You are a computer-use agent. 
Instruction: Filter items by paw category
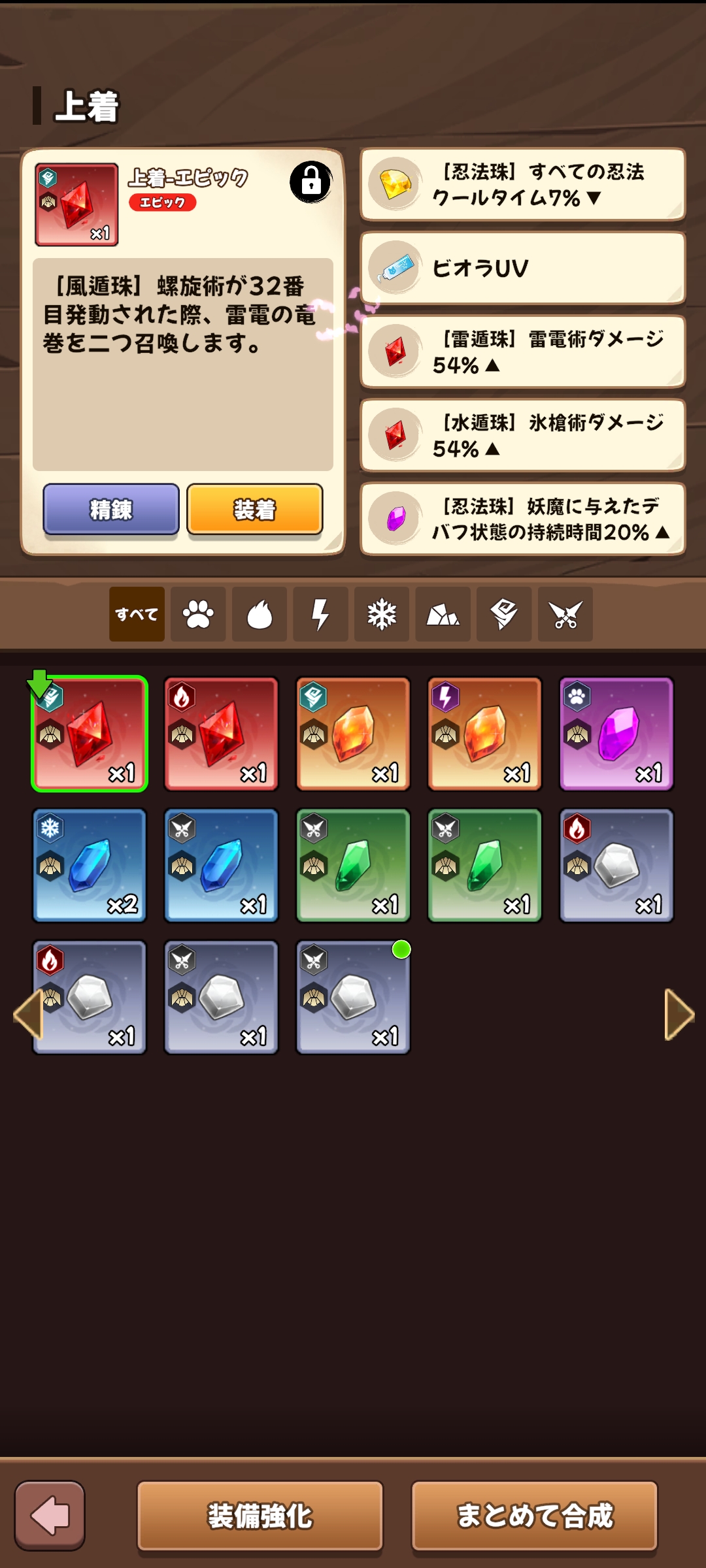coord(198,614)
